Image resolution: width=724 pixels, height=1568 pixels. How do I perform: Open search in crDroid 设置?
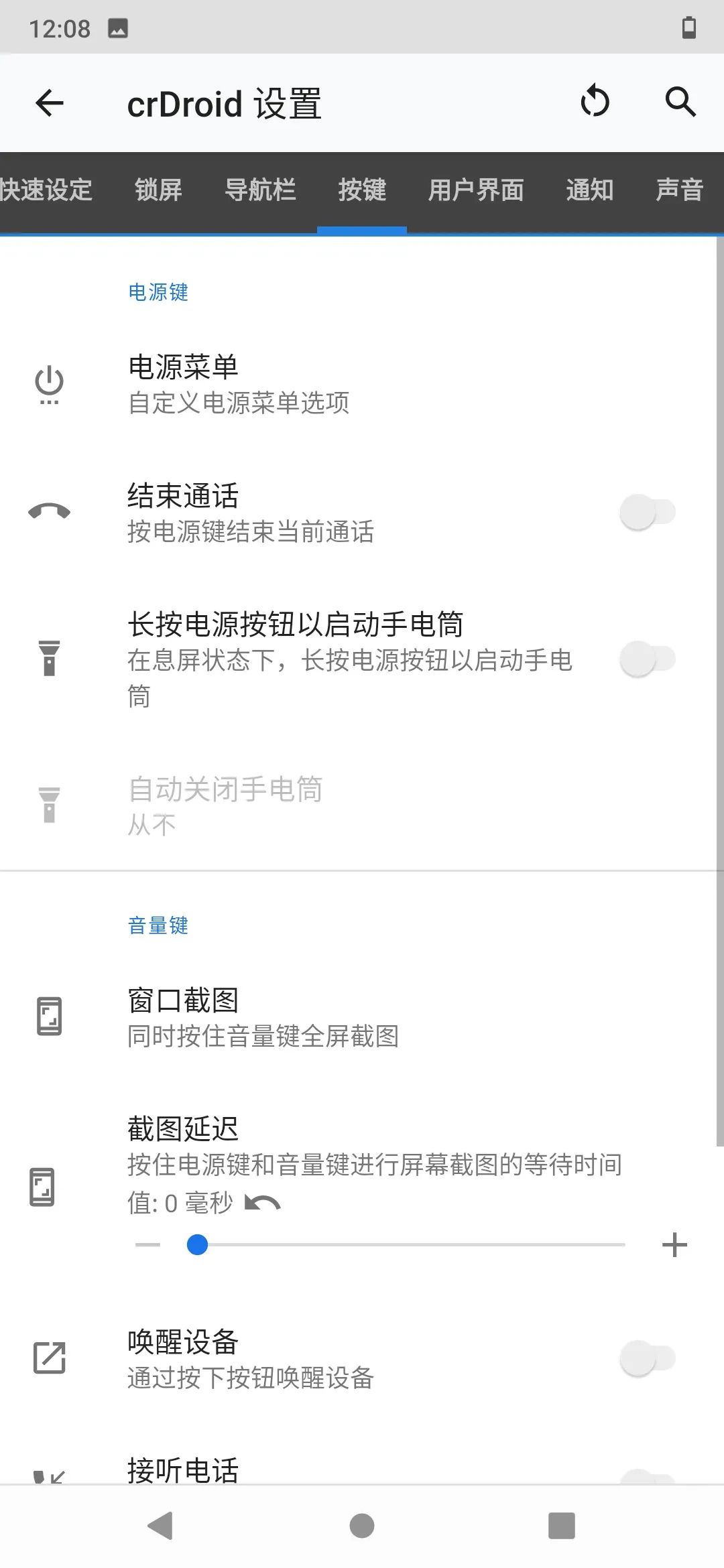pyautogui.click(x=680, y=102)
